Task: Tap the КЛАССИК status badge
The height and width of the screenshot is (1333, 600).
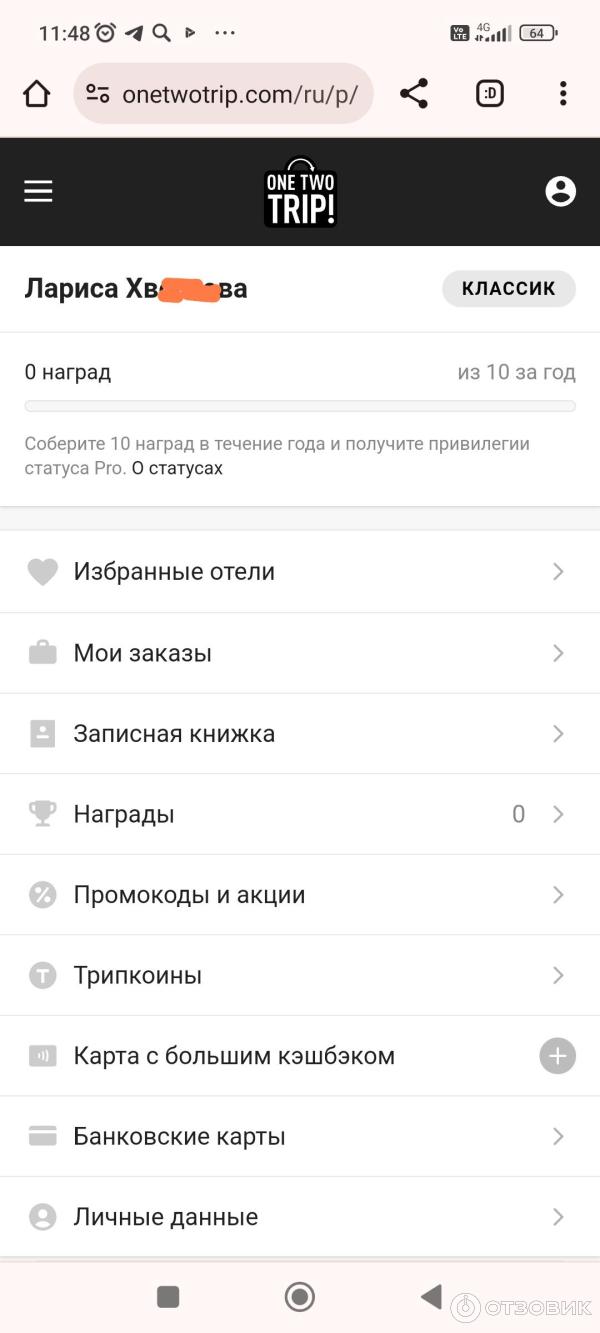Action: pos(508,288)
